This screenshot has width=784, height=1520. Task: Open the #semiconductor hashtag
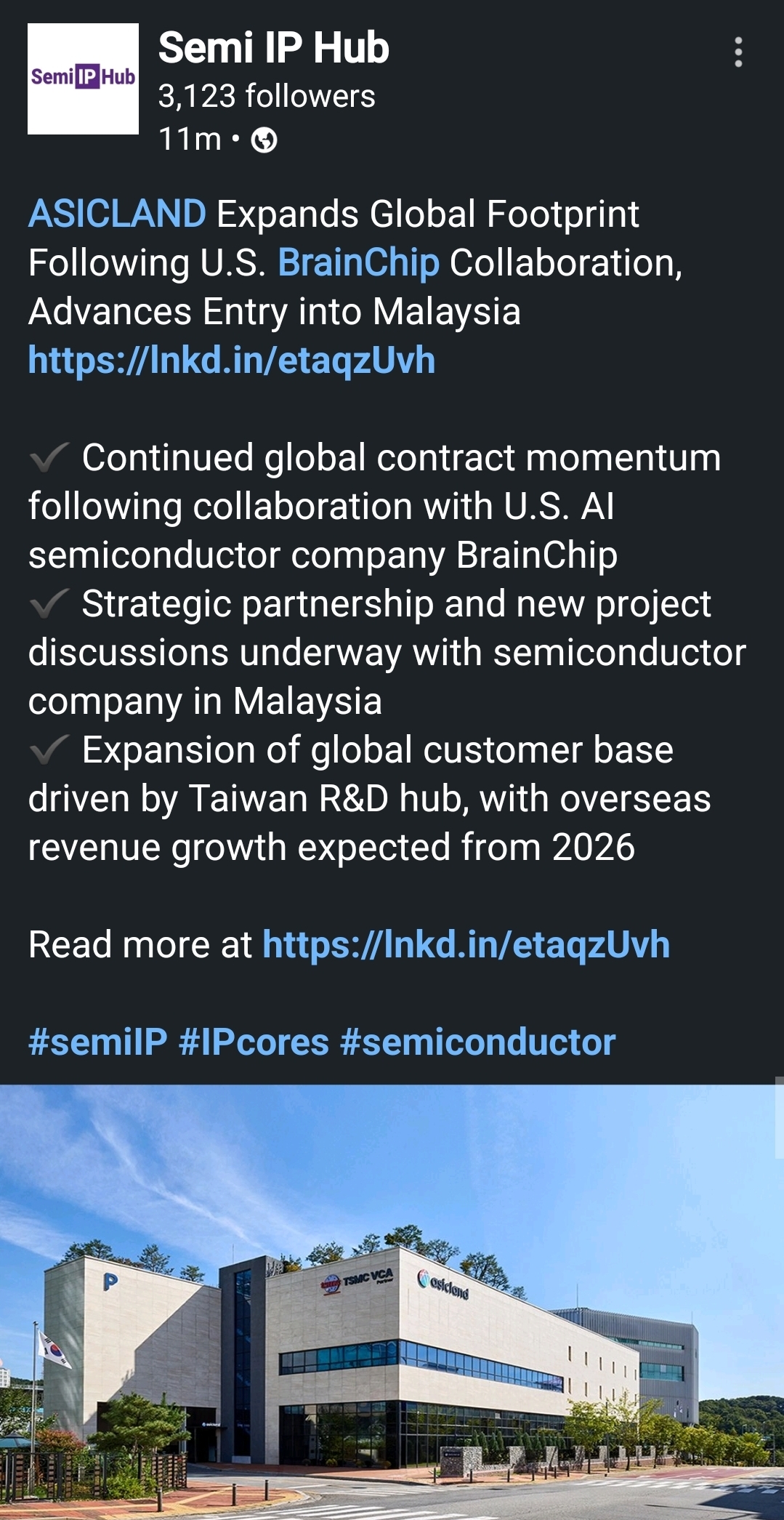pyautogui.click(x=477, y=1042)
